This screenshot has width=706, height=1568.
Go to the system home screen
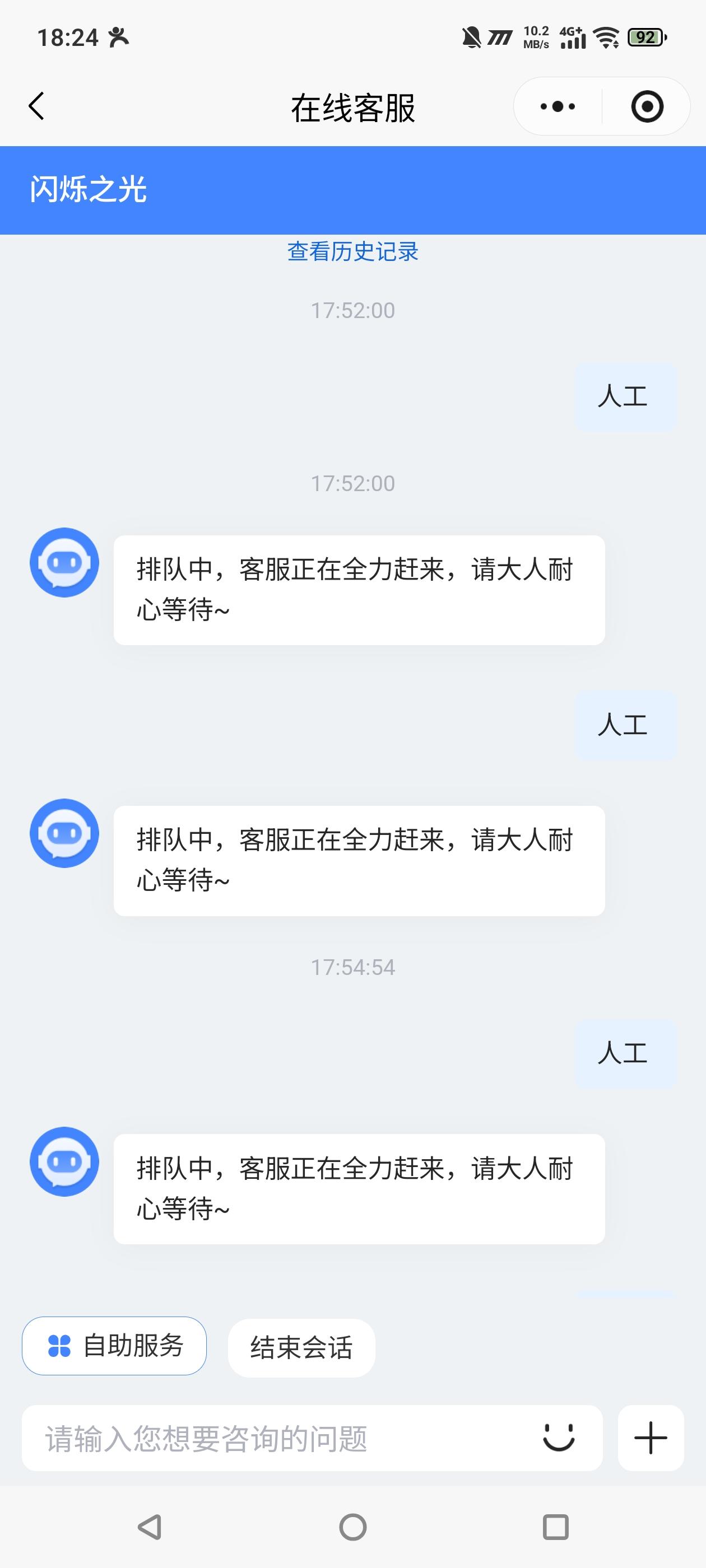pos(352,1527)
